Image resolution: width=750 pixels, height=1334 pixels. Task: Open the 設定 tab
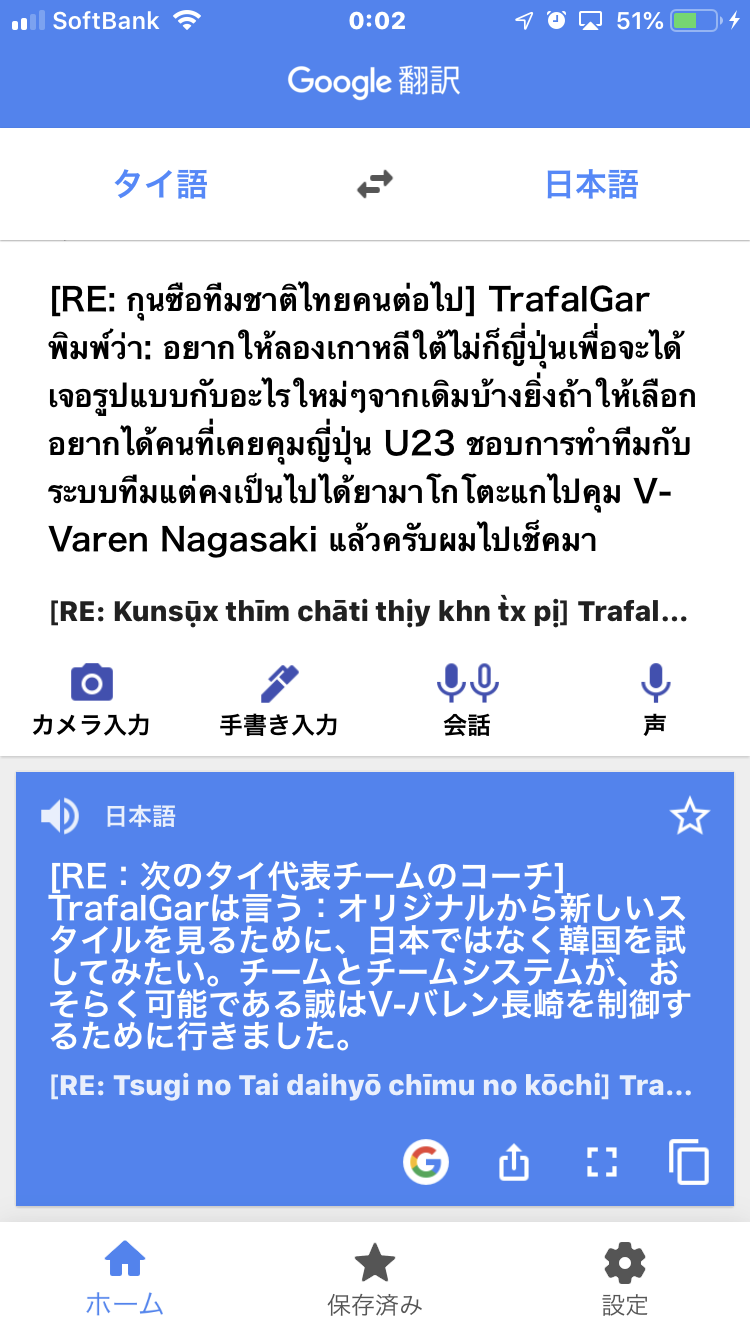point(625,1278)
